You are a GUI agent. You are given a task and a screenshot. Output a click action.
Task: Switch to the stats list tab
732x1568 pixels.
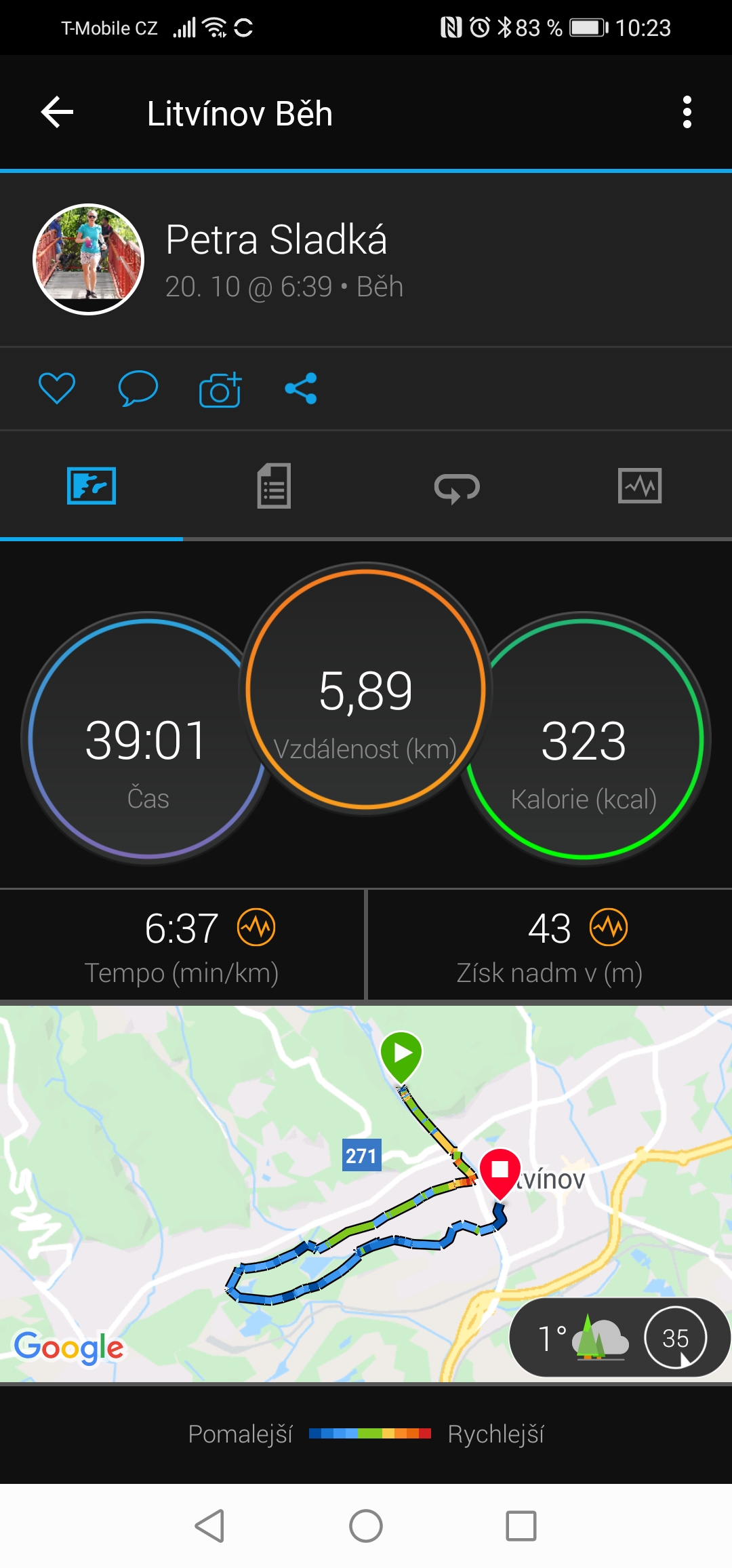pyautogui.click(x=274, y=486)
